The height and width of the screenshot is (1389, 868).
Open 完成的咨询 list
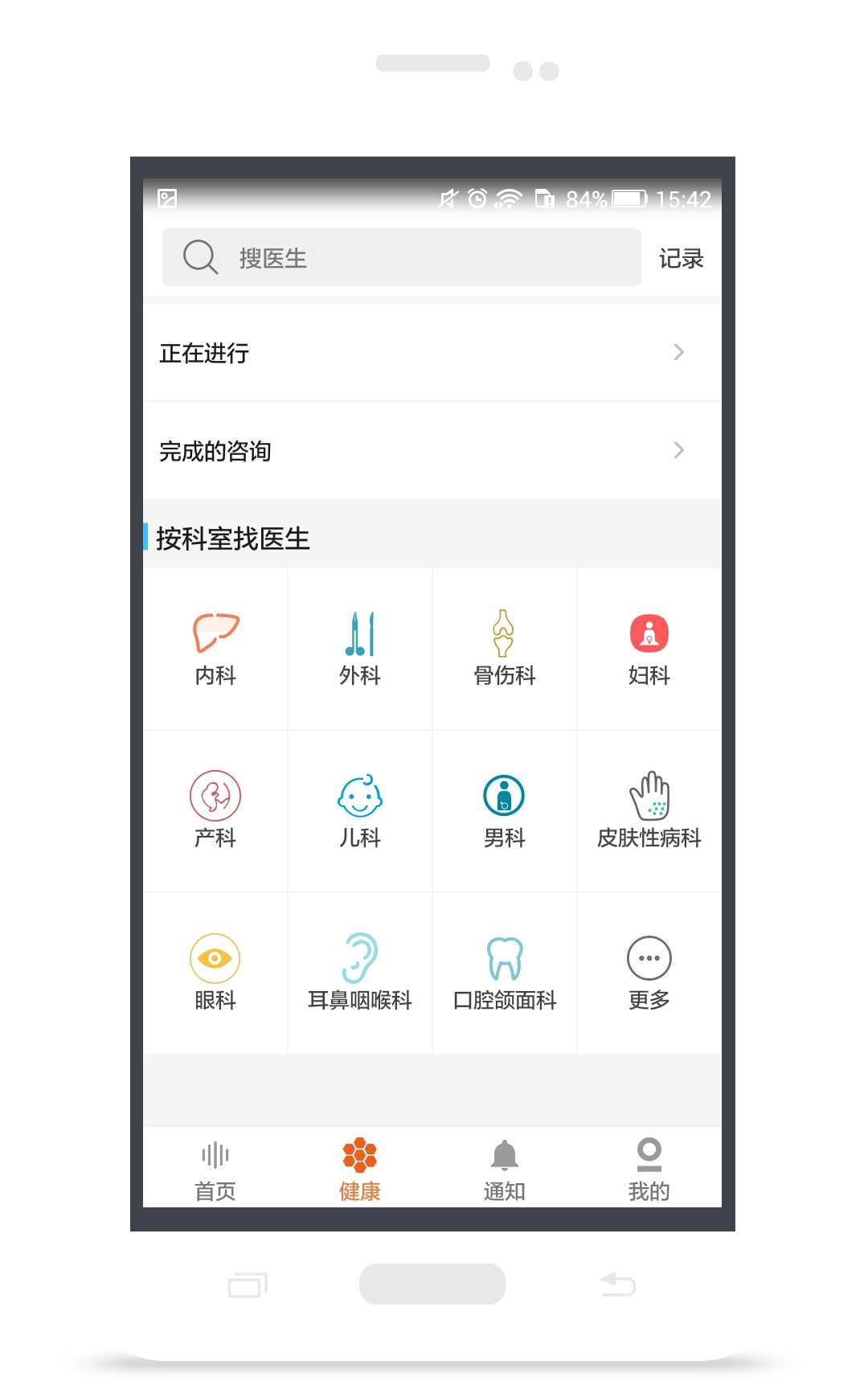coord(432,450)
